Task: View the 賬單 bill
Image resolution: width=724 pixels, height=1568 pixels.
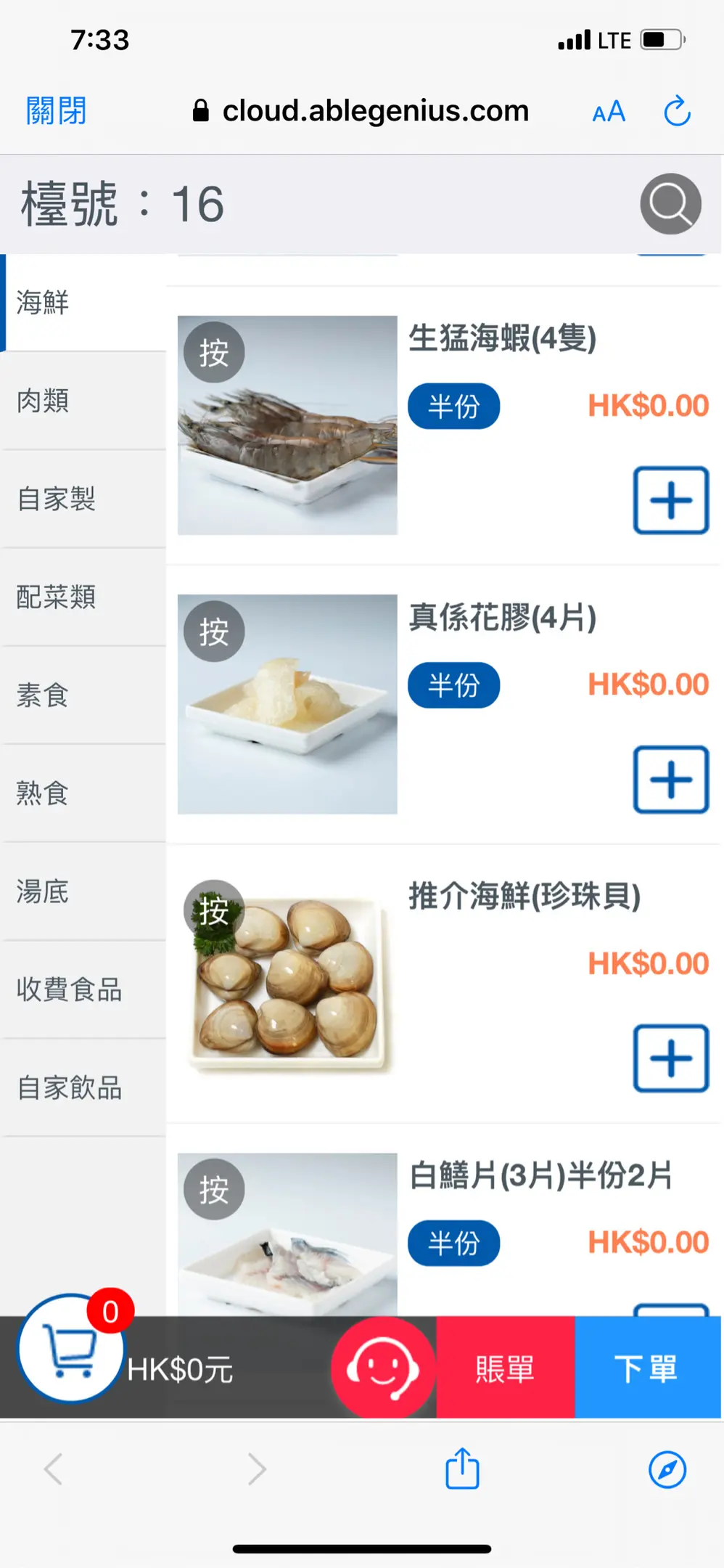Action: pos(505,1368)
